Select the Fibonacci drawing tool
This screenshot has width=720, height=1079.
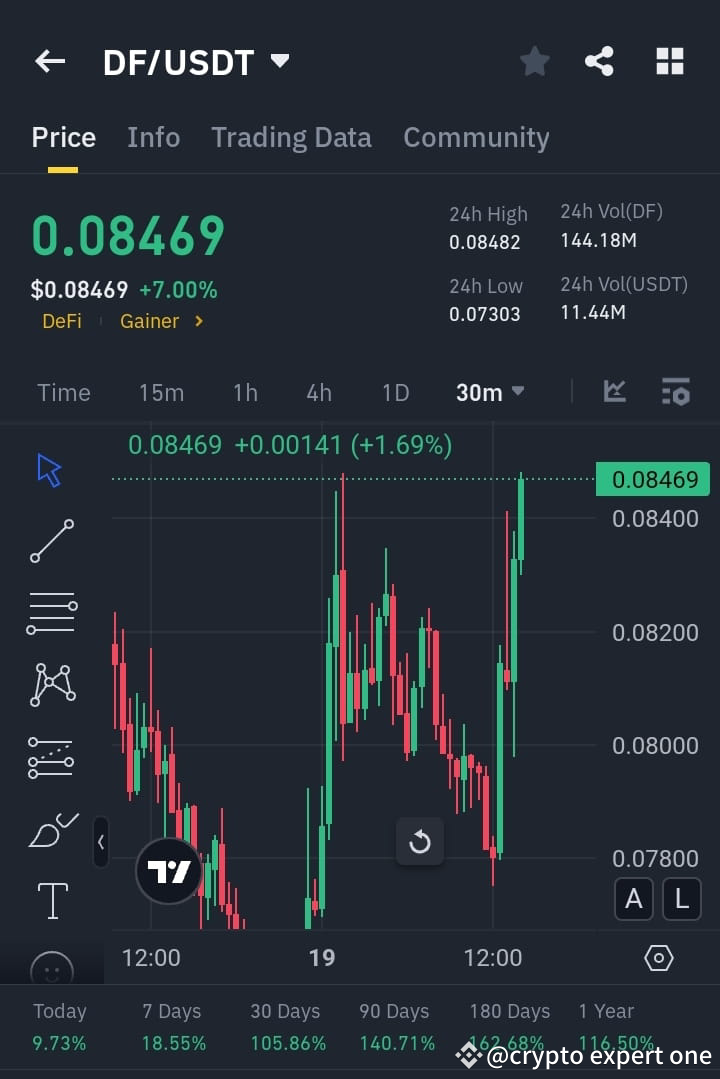pyautogui.click(x=51, y=757)
